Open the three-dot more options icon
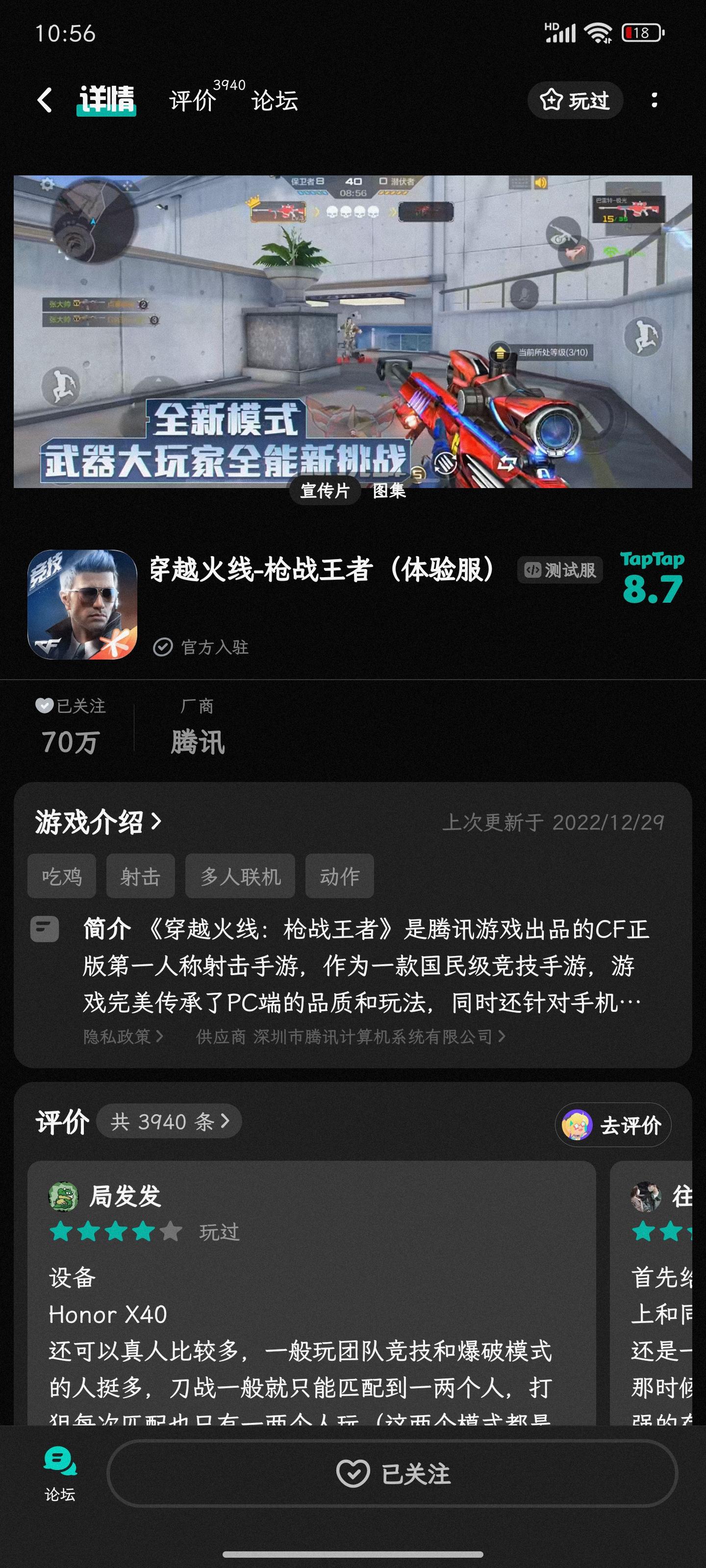The height and width of the screenshot is (1568, 706). click(x=656, y=100)
